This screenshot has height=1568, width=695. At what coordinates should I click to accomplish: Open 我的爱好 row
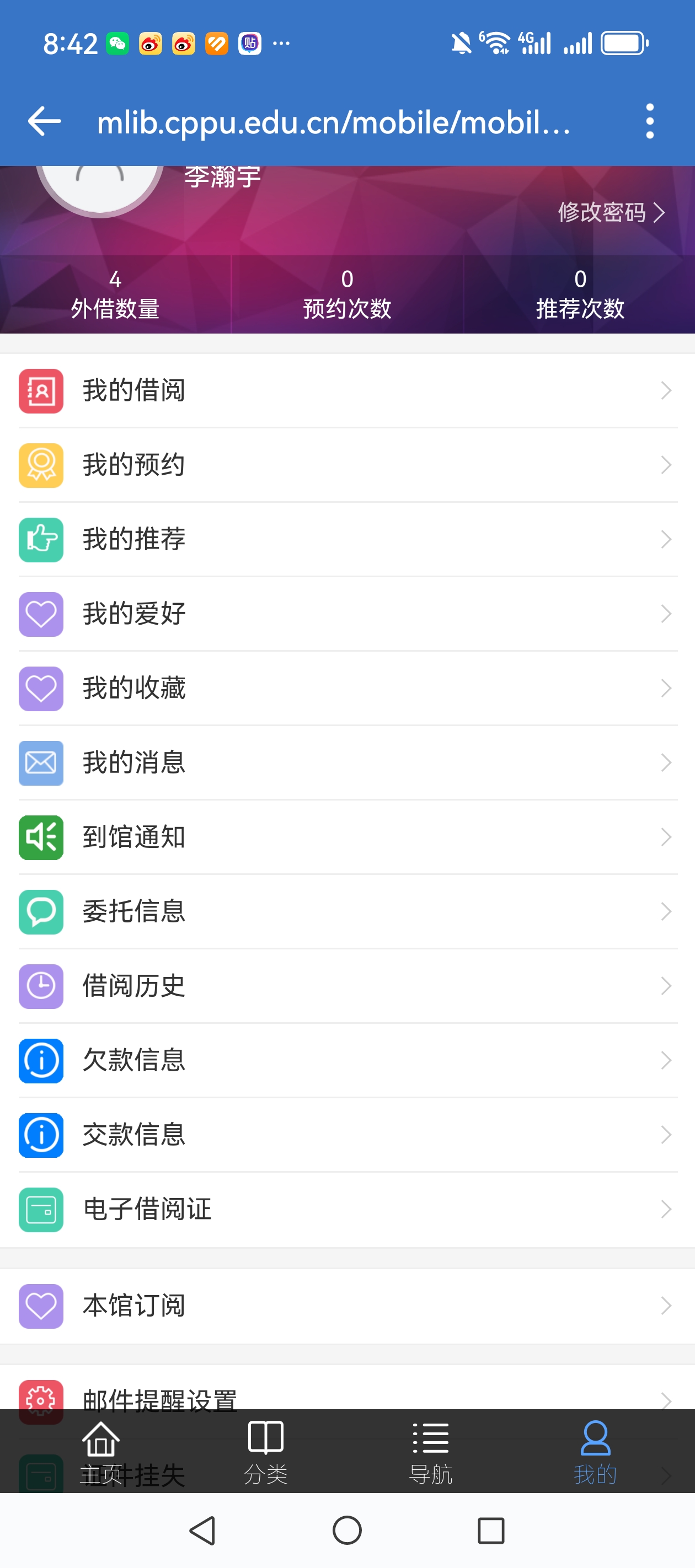347,614
